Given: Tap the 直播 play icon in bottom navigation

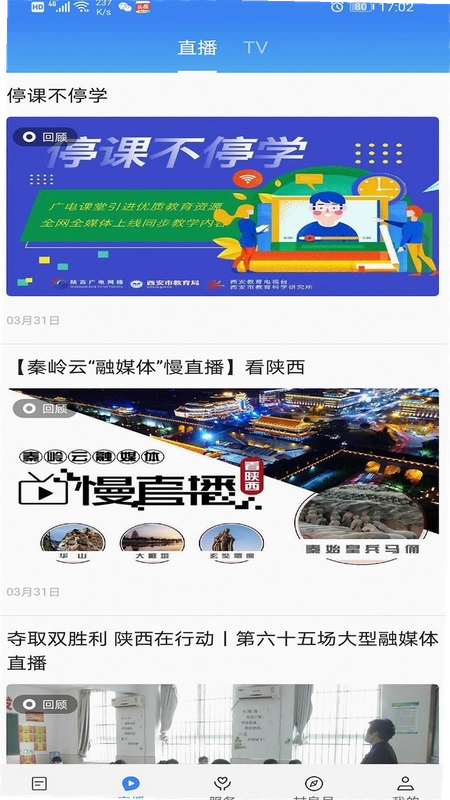Looking at the screenshot, I should [x=131, y=785].
